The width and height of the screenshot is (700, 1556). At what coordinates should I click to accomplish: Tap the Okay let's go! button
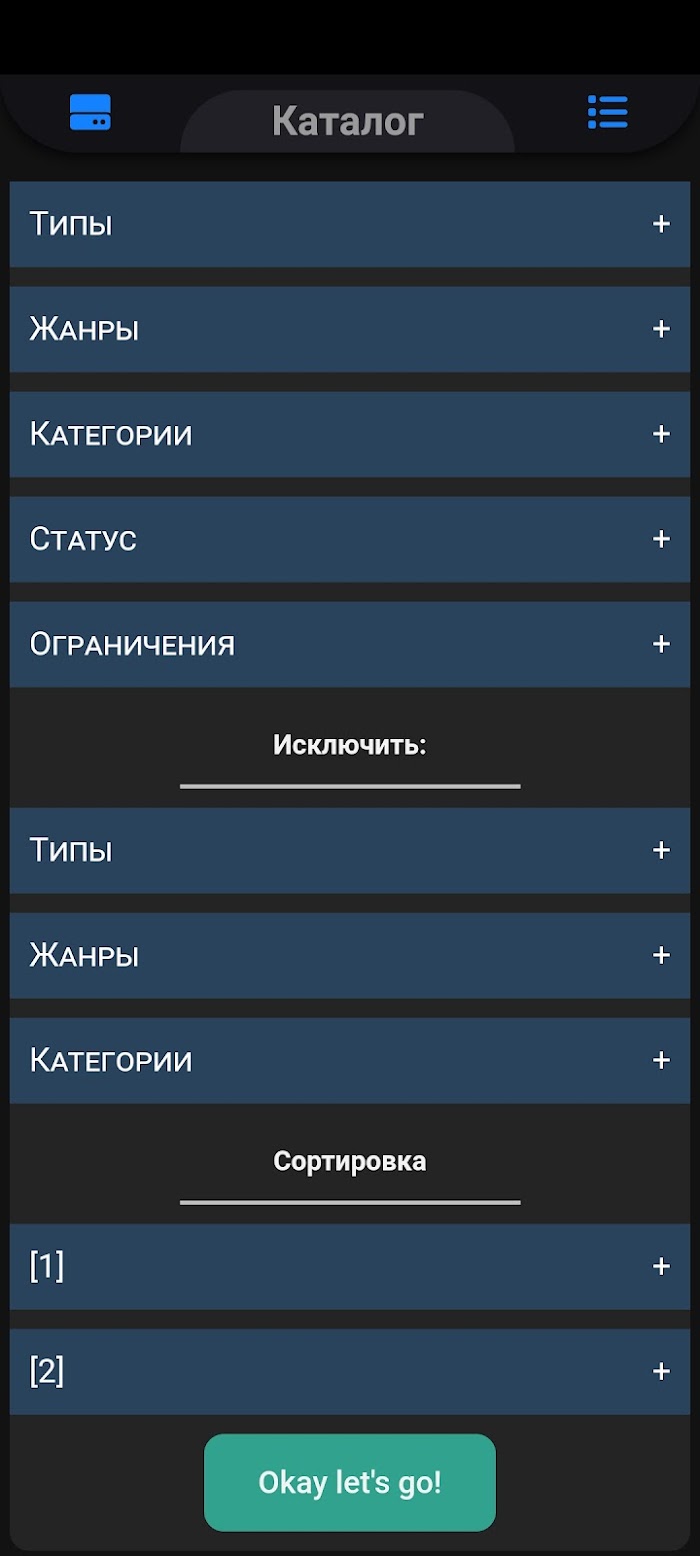click(350, 1482)
